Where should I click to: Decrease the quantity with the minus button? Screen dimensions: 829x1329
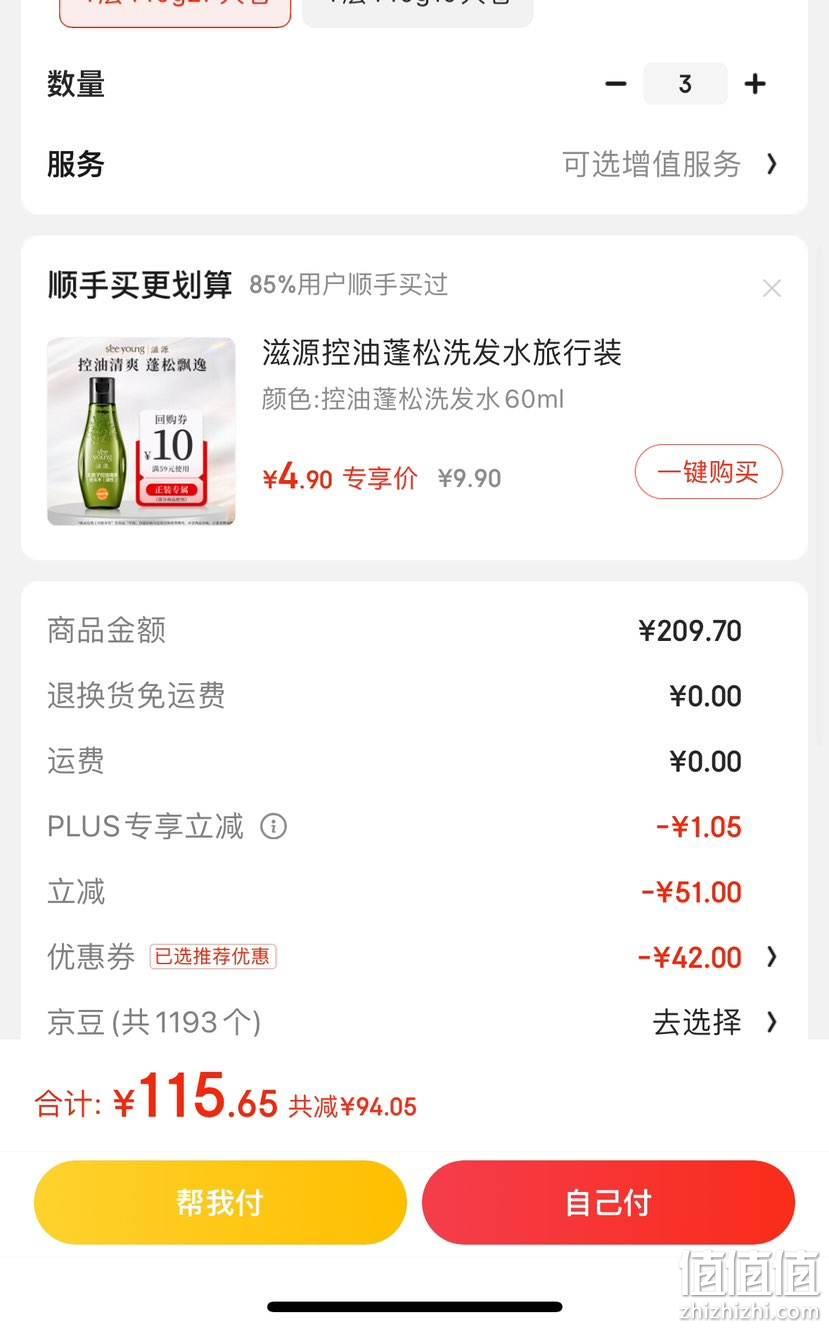click(616, 84)
